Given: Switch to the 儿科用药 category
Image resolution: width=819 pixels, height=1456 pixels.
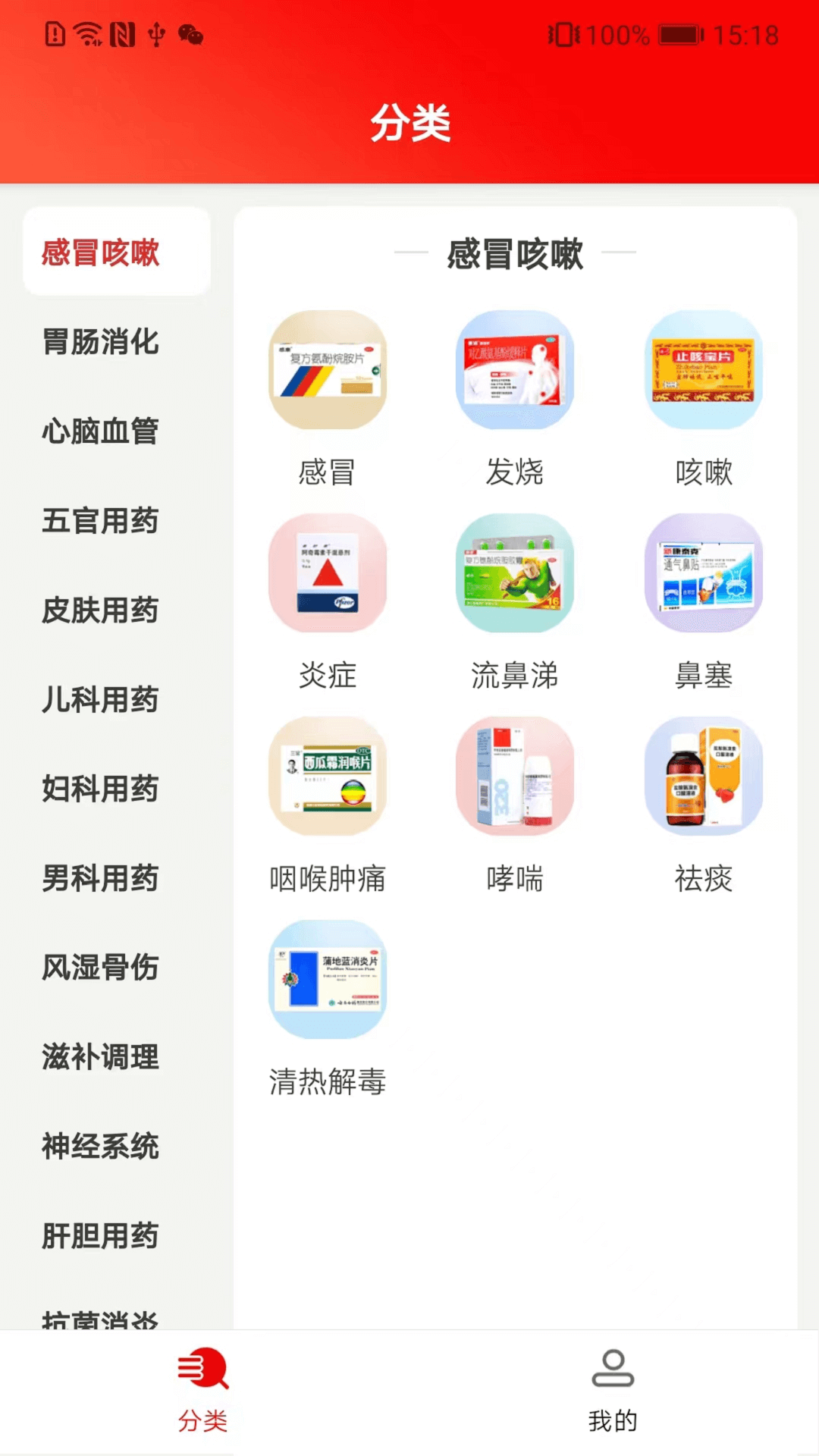Looking at the screenshot, I should click(x=101, y=701).
